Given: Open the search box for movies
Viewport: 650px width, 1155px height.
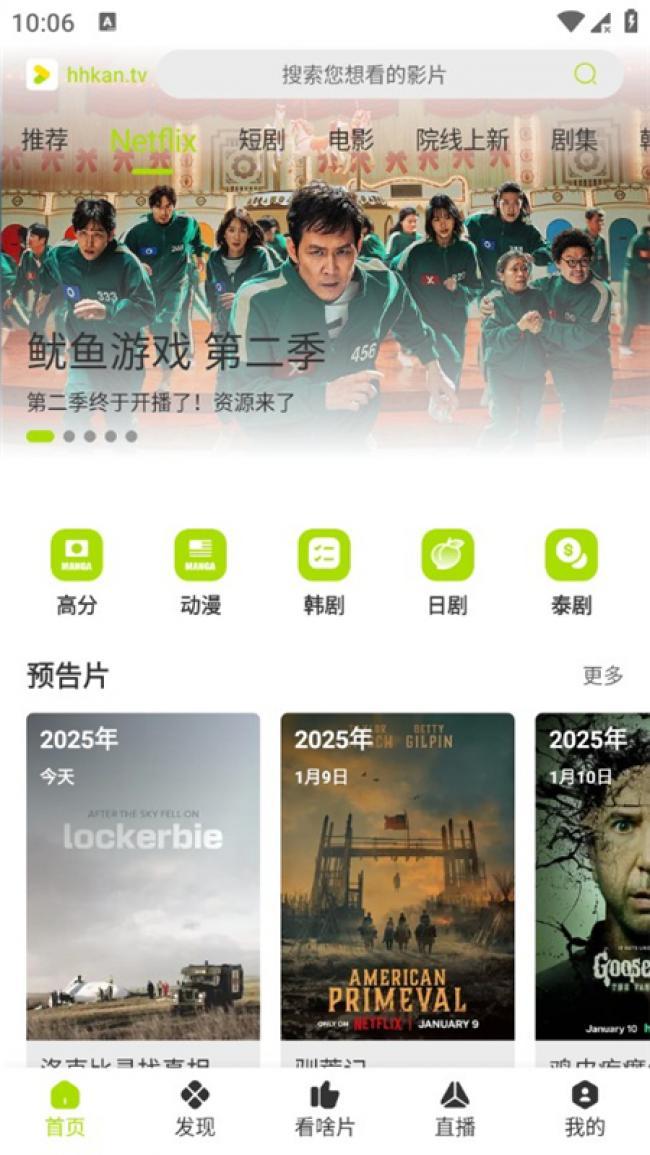Looking at the screenshot, I should (365, 75).
